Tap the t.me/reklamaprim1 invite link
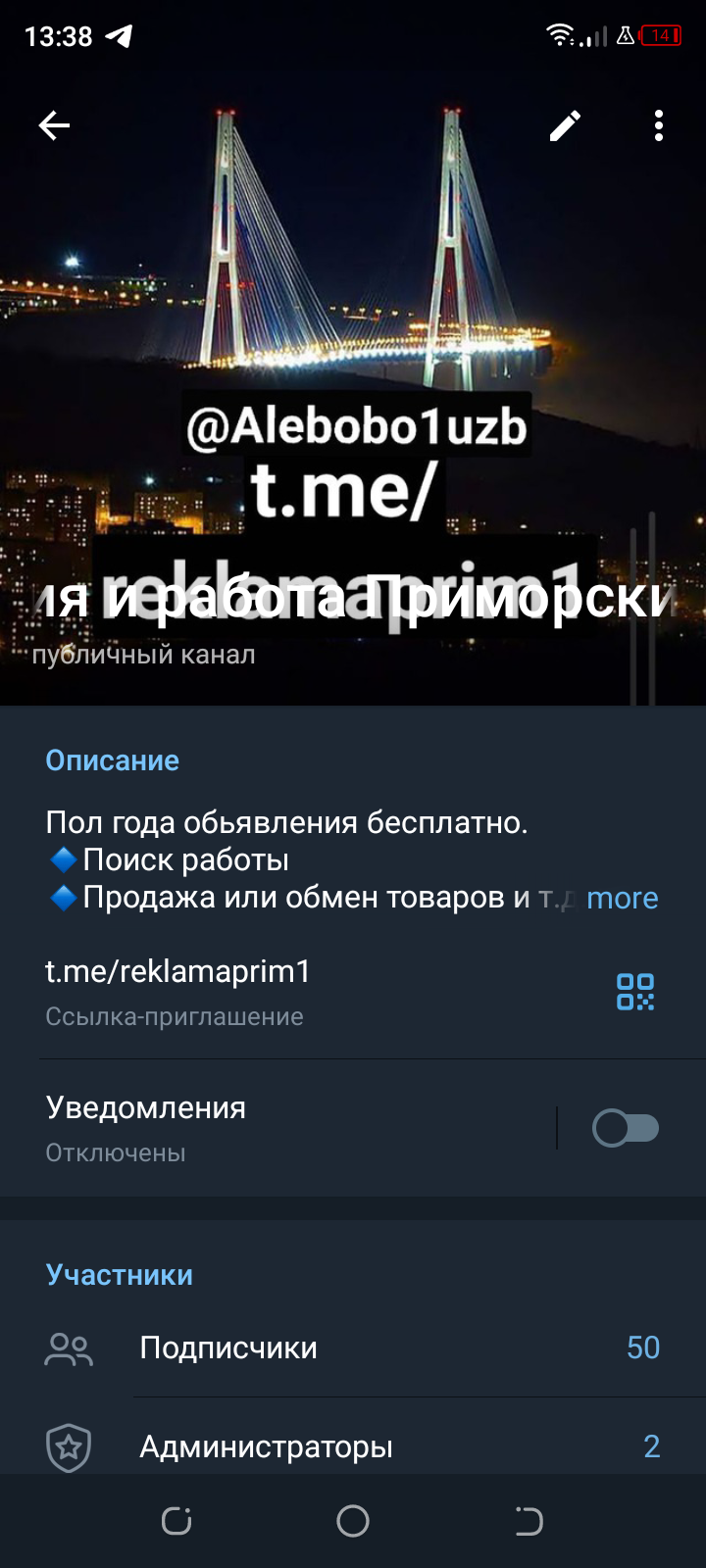 tap(176, 972)
